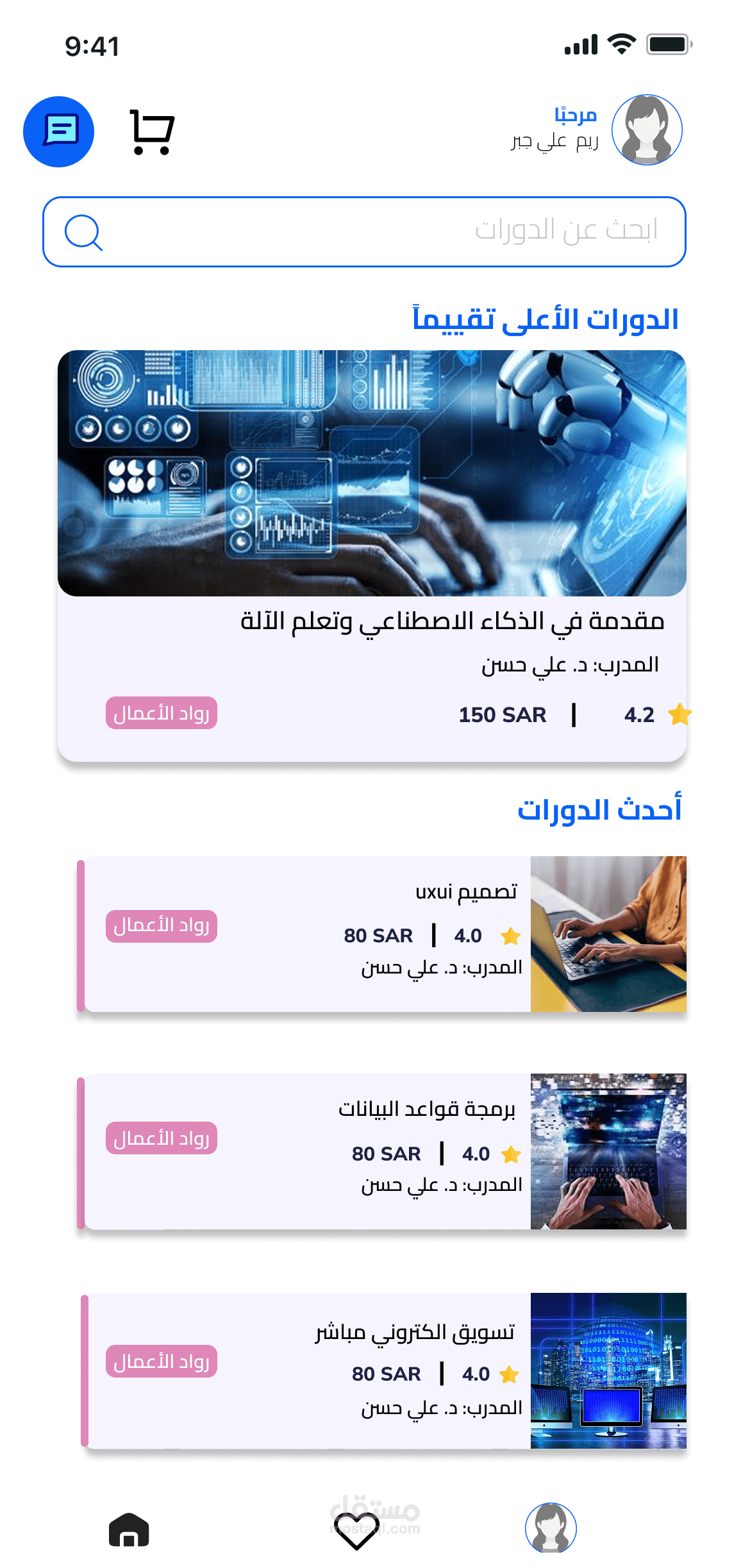This screenshot has width=750, height=1568.
Task: Switch to the profile tab in bottom bar
Action: (551, 1528)
